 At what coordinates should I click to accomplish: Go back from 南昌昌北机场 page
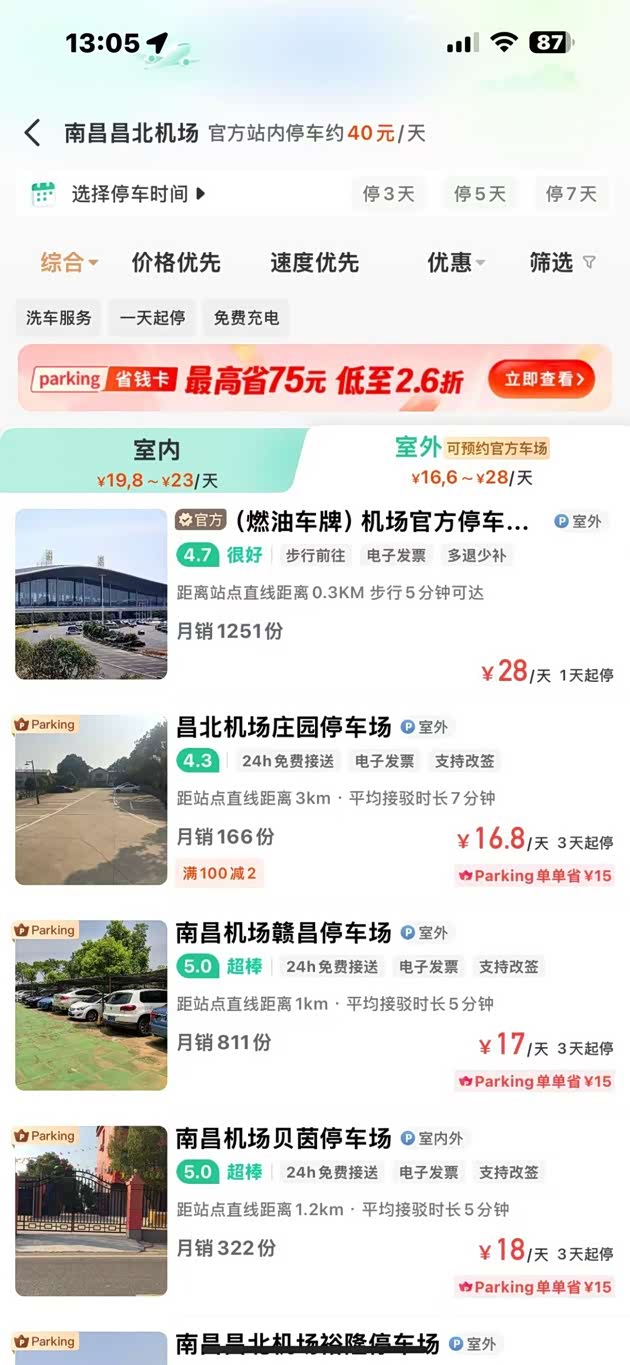[x=33, y=133]
